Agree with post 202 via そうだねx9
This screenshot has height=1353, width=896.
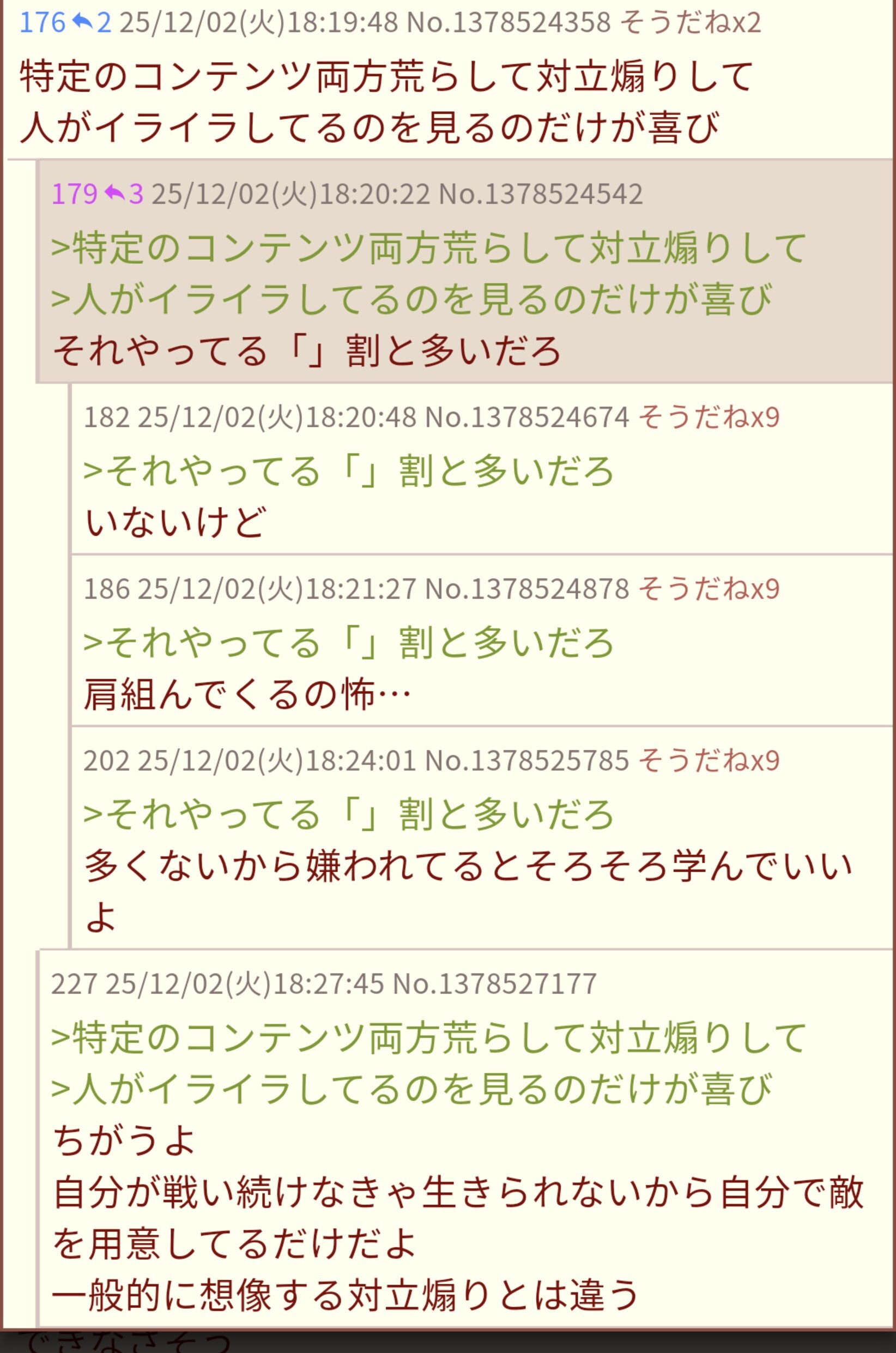[x=709, y=760]
